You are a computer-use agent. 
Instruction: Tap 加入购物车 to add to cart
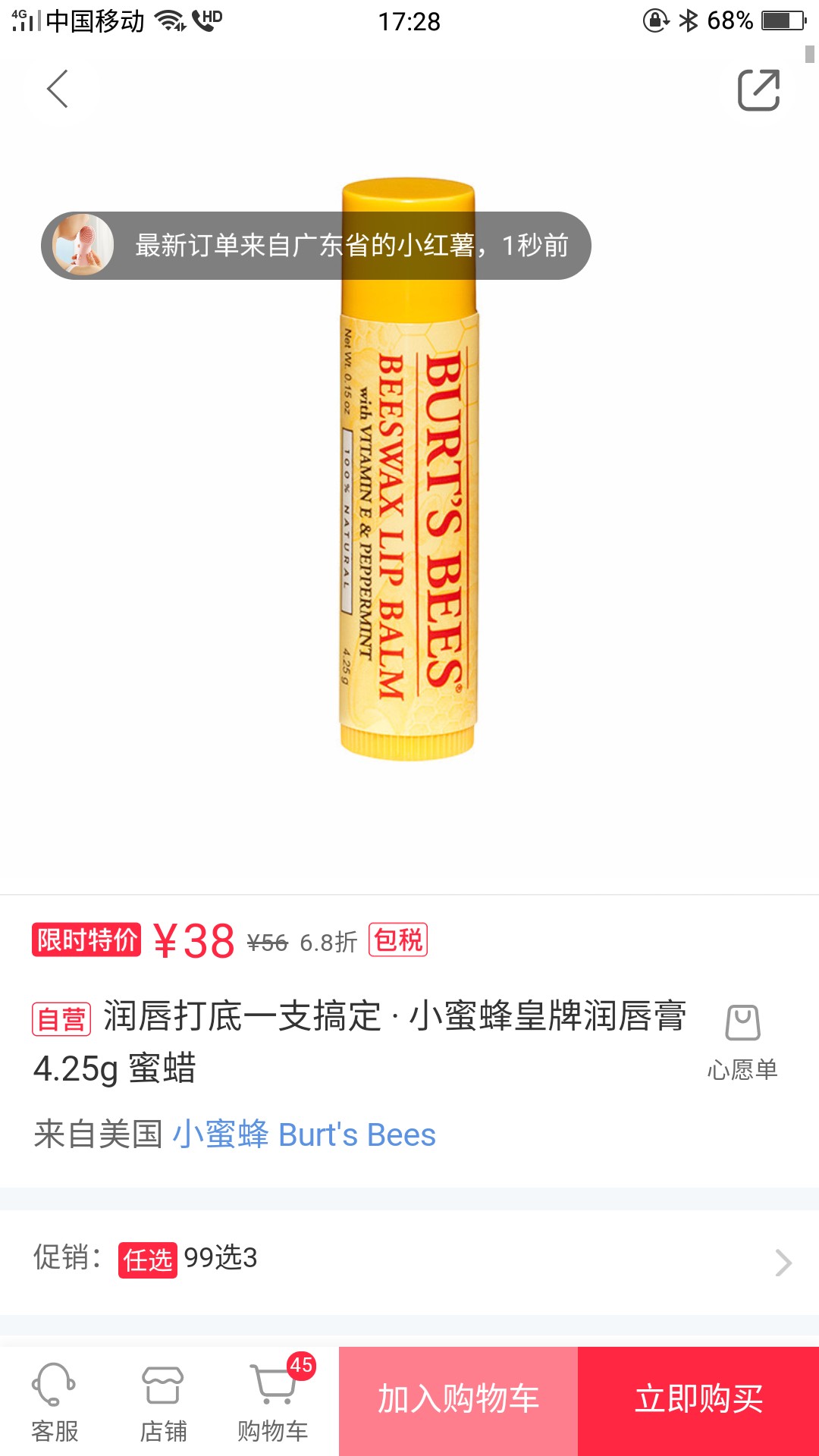458,1401
